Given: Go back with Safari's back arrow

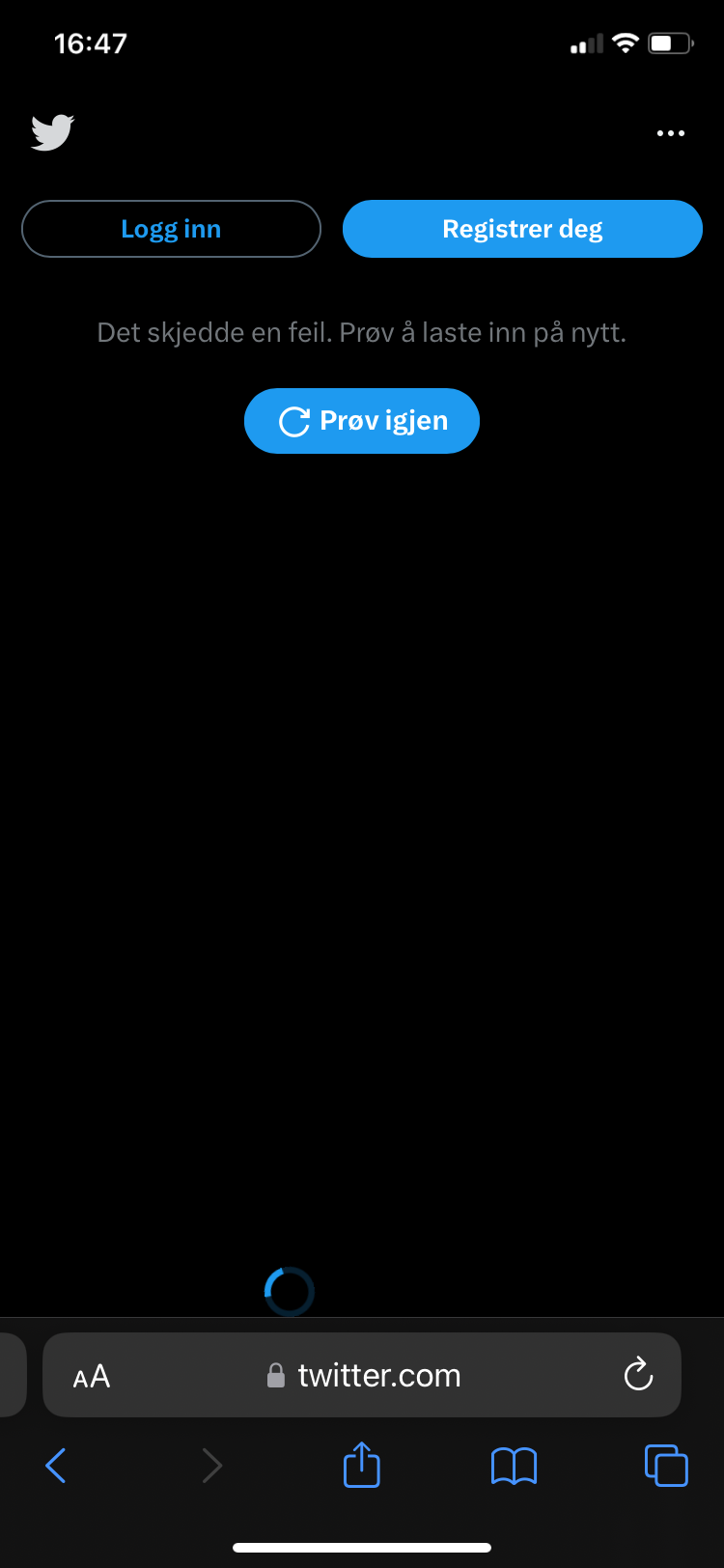Looking at the screenshot, I should [x=56, y=1466].
